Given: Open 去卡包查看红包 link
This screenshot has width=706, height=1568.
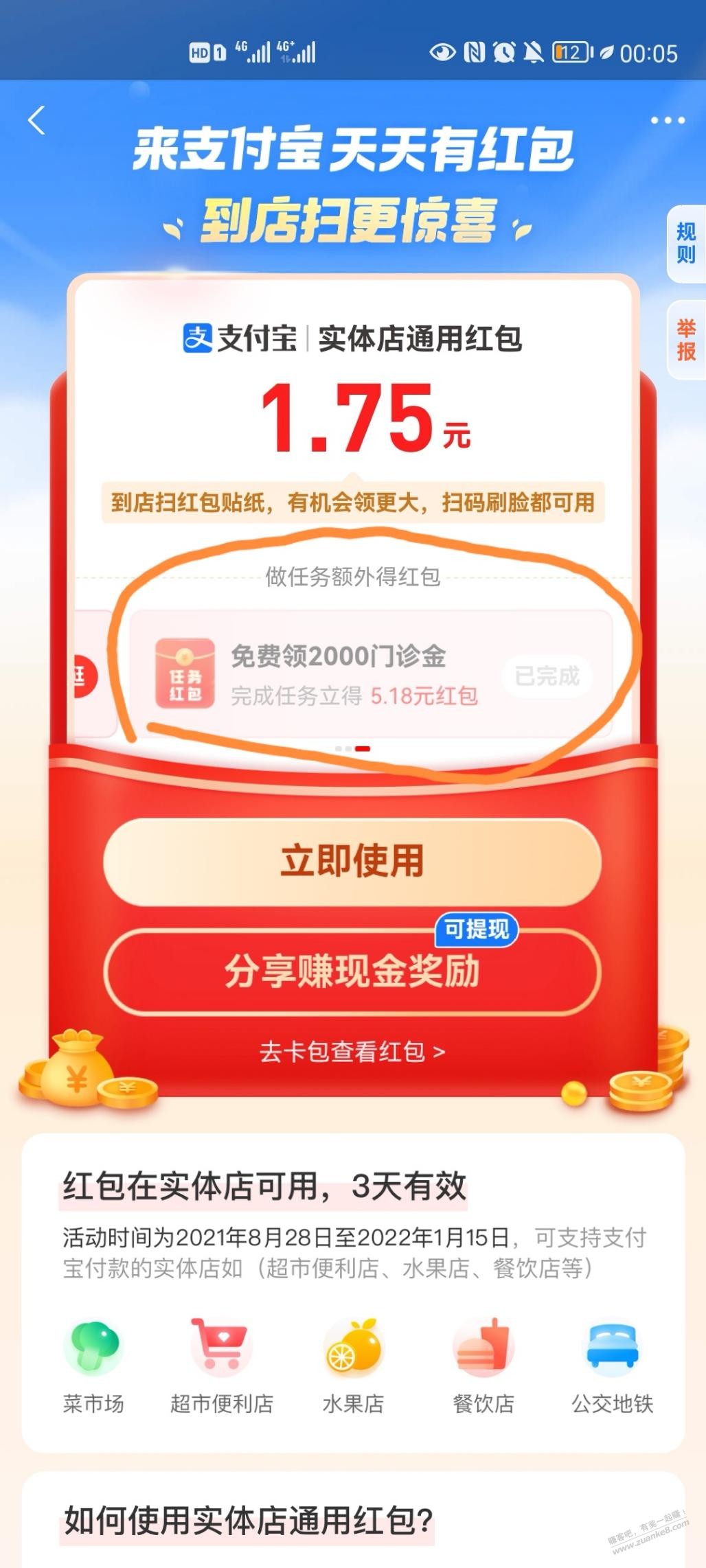Looking at the screenshot, I should (352, 1052).
